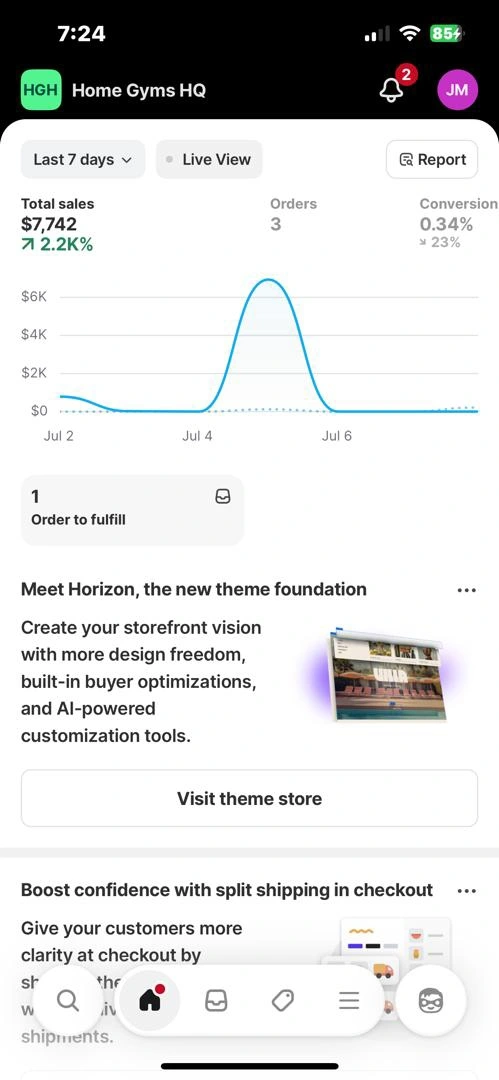Switch to the Products tag tab

(x=283, y=1000)
